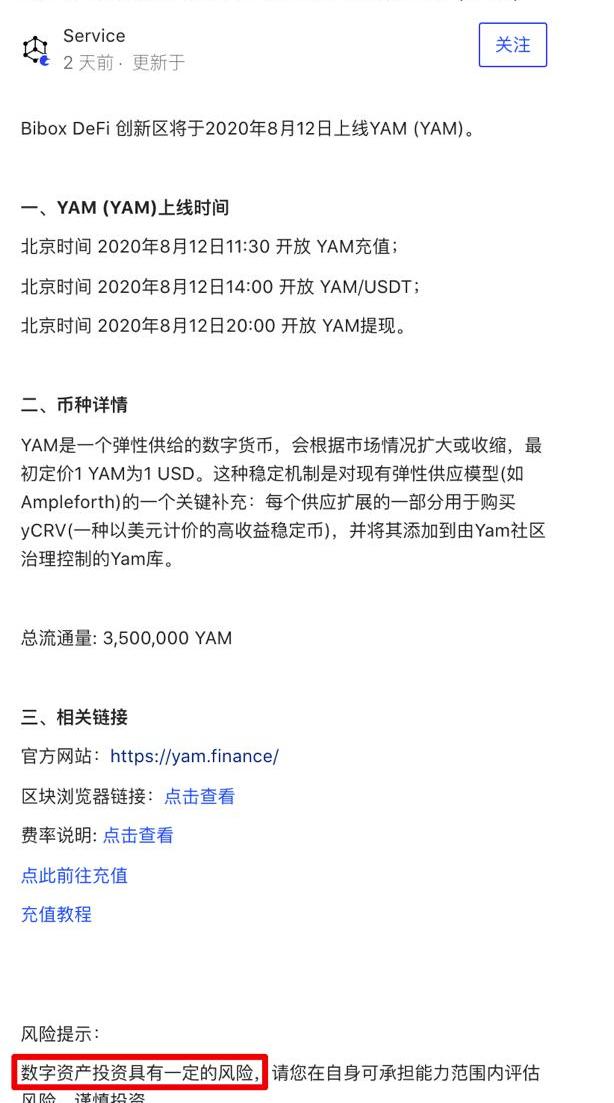Viewport: 614px width, 1103px height.
Task: Open 点击查看 link for 费率说明
Action: tap(138, 835)
